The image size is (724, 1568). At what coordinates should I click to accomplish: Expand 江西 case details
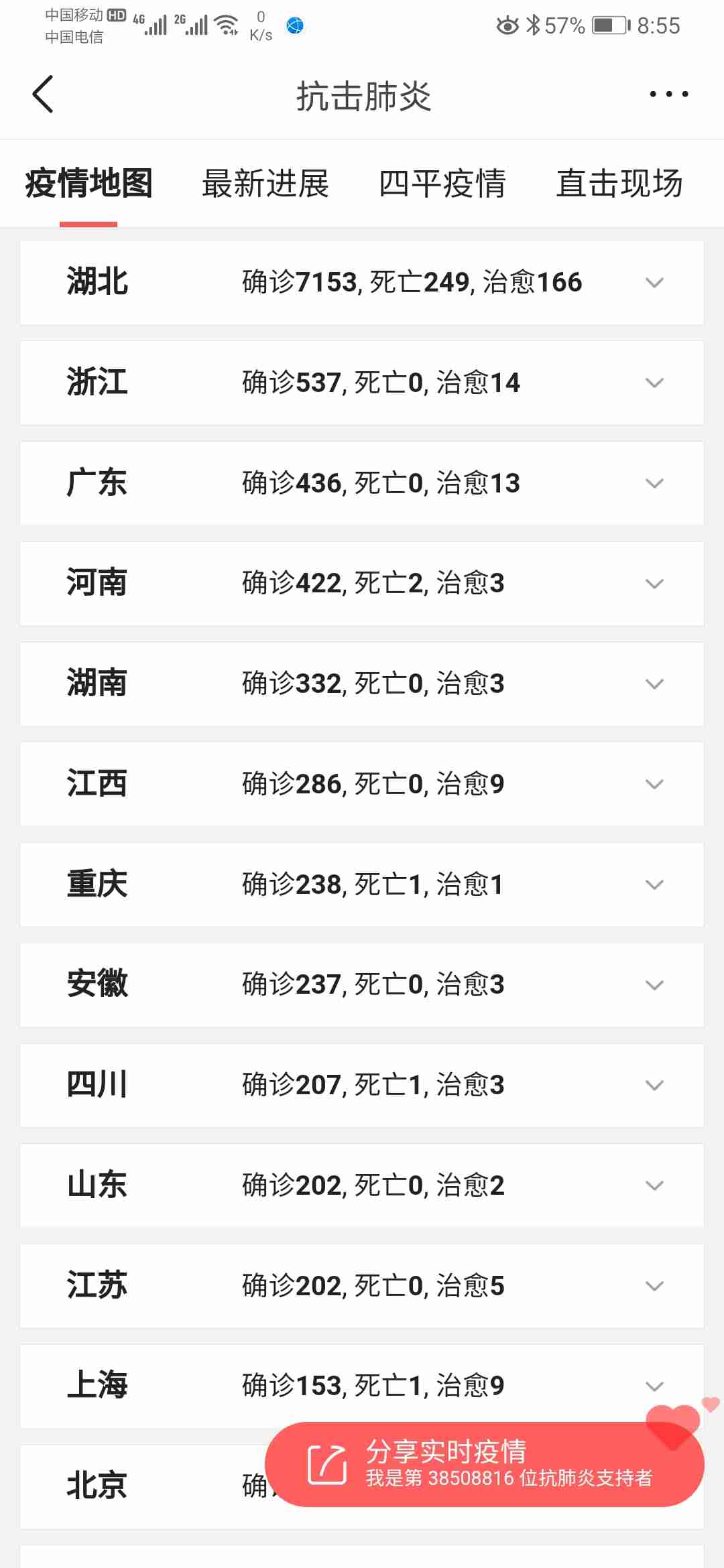click(x=654, y=784)
